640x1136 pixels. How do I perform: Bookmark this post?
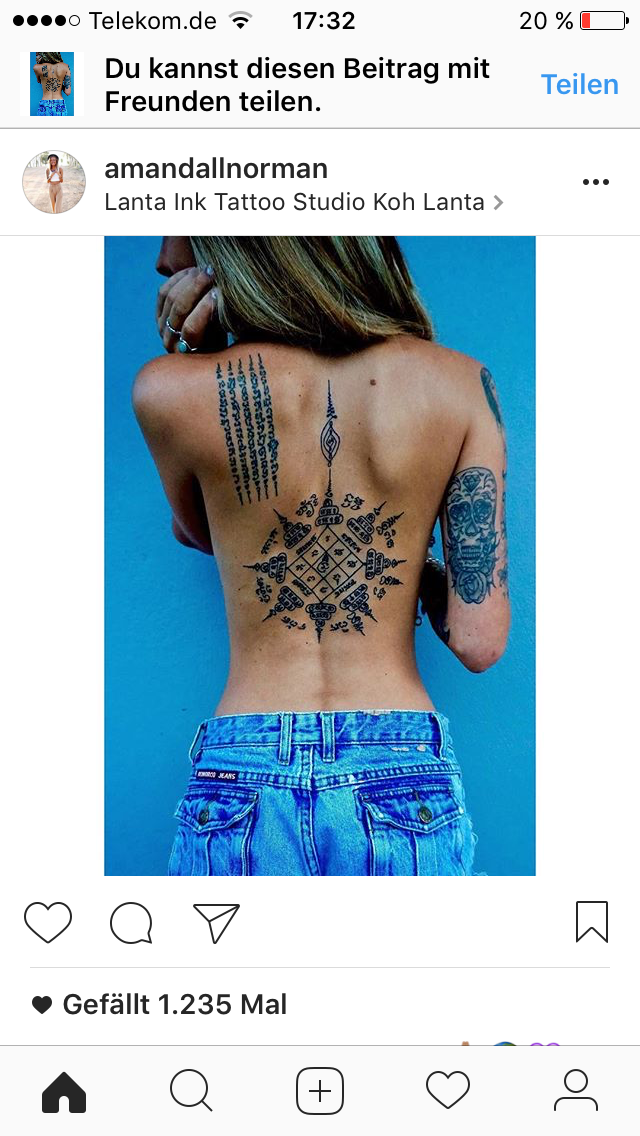591,922
